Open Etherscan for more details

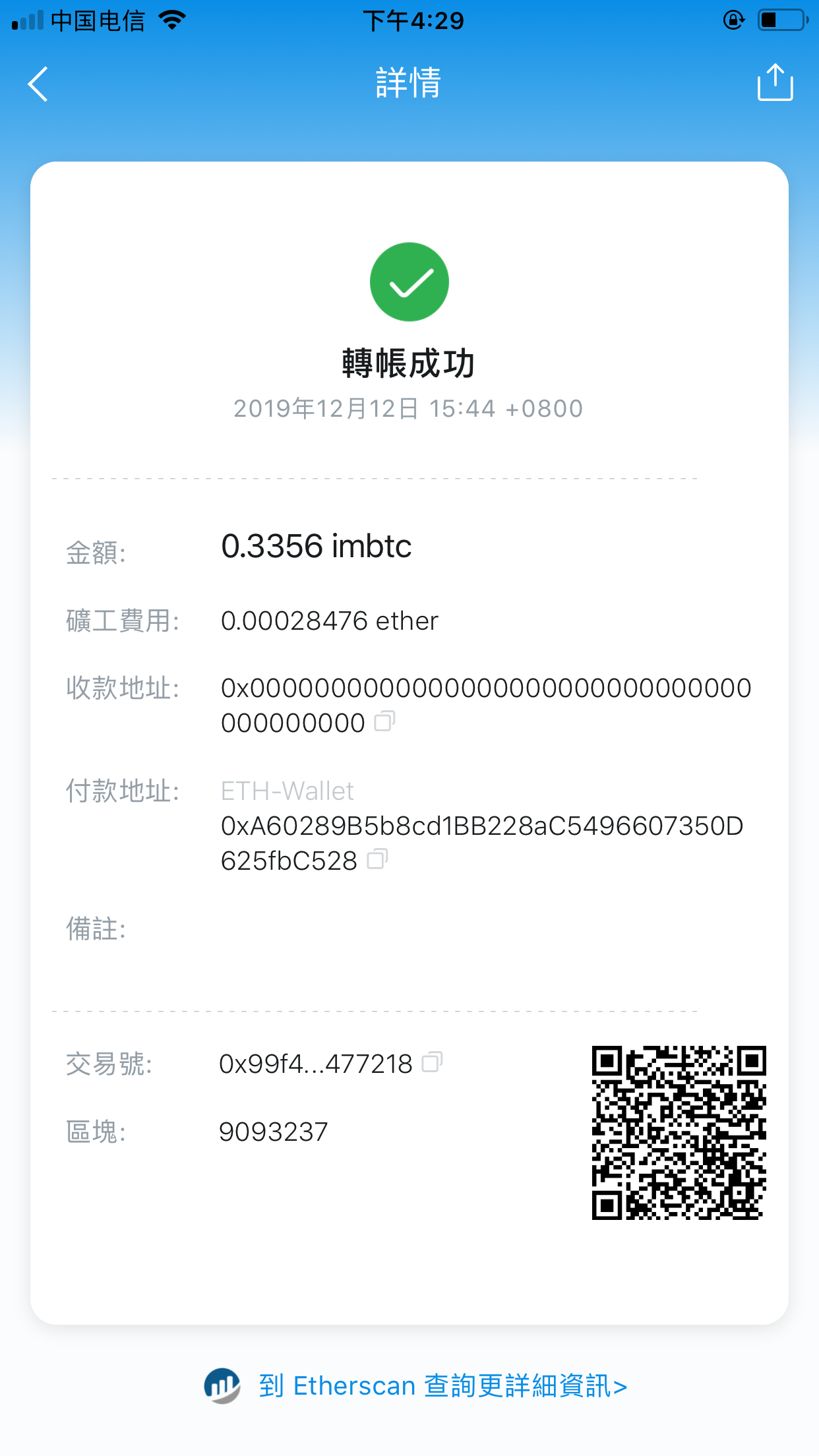pos(415,1385)
